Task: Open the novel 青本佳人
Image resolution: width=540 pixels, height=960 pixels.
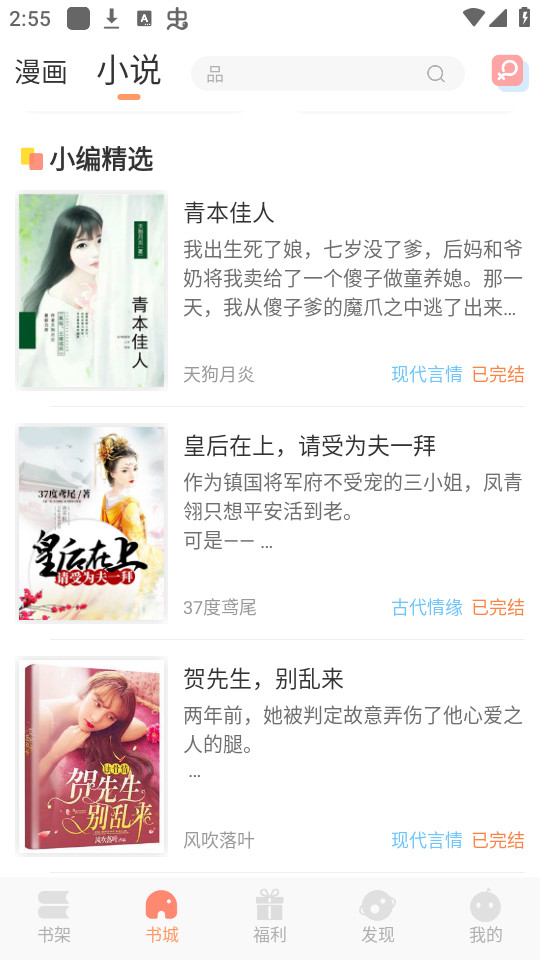Action: coord(270,290)
